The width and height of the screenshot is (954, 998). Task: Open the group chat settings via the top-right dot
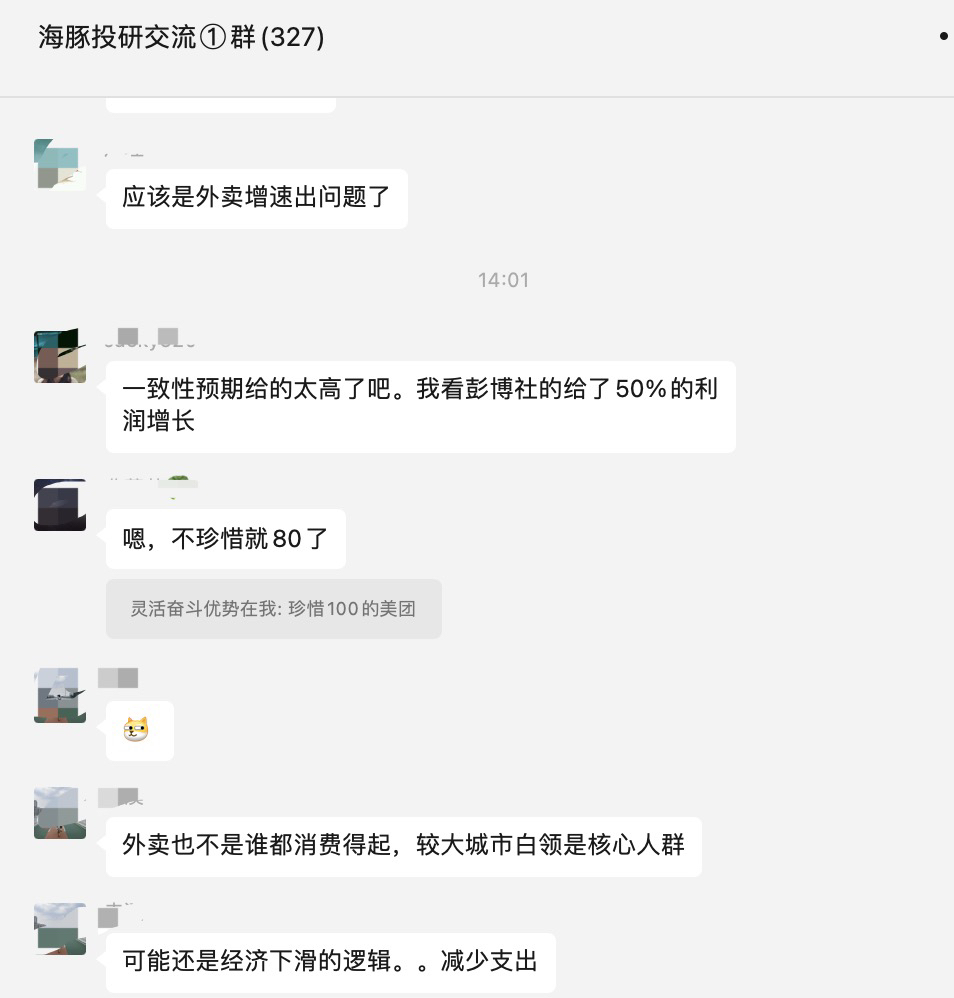coord(941,36)
